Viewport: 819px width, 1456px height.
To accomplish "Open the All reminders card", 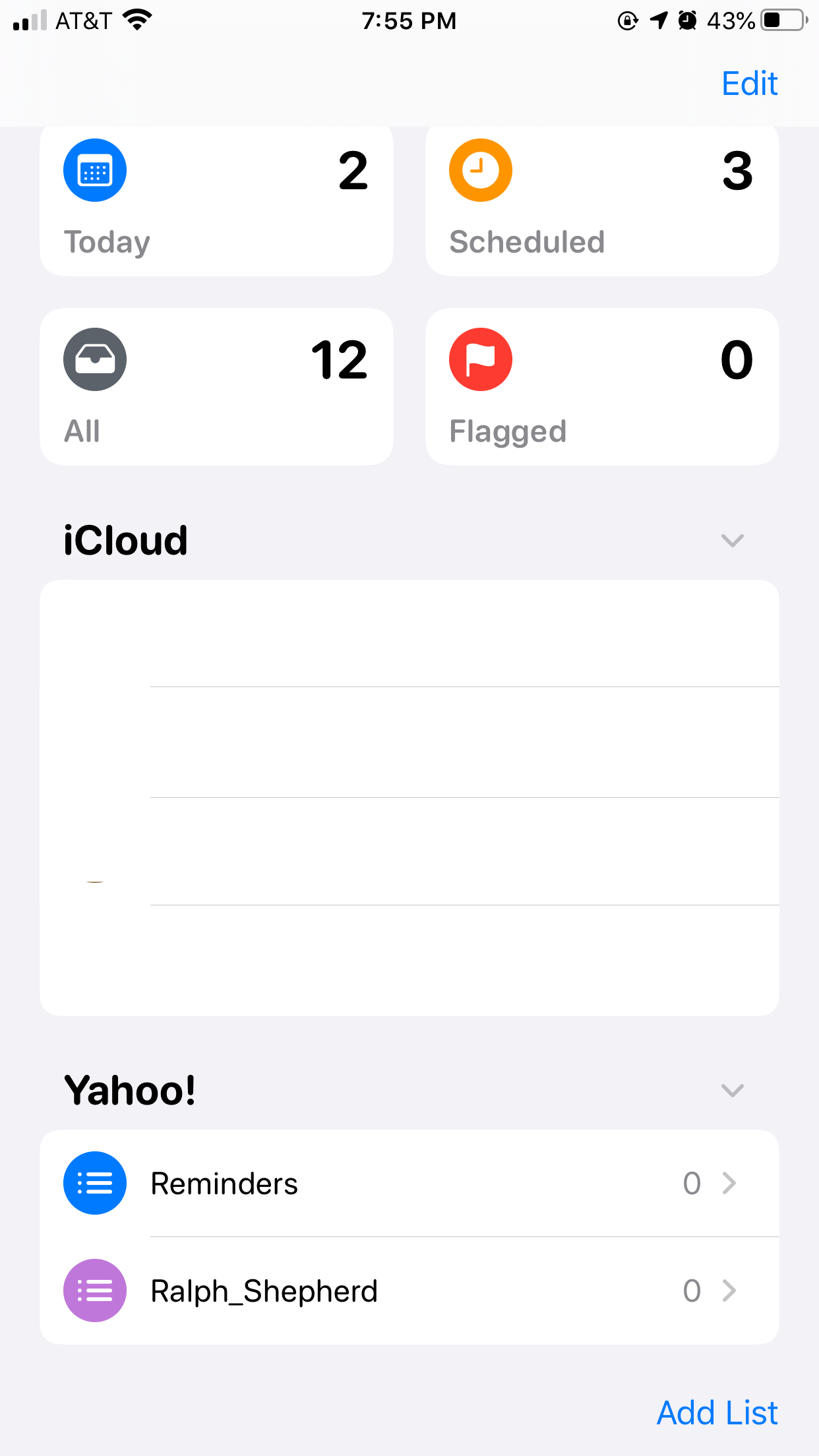I will (x=216, y=386).
